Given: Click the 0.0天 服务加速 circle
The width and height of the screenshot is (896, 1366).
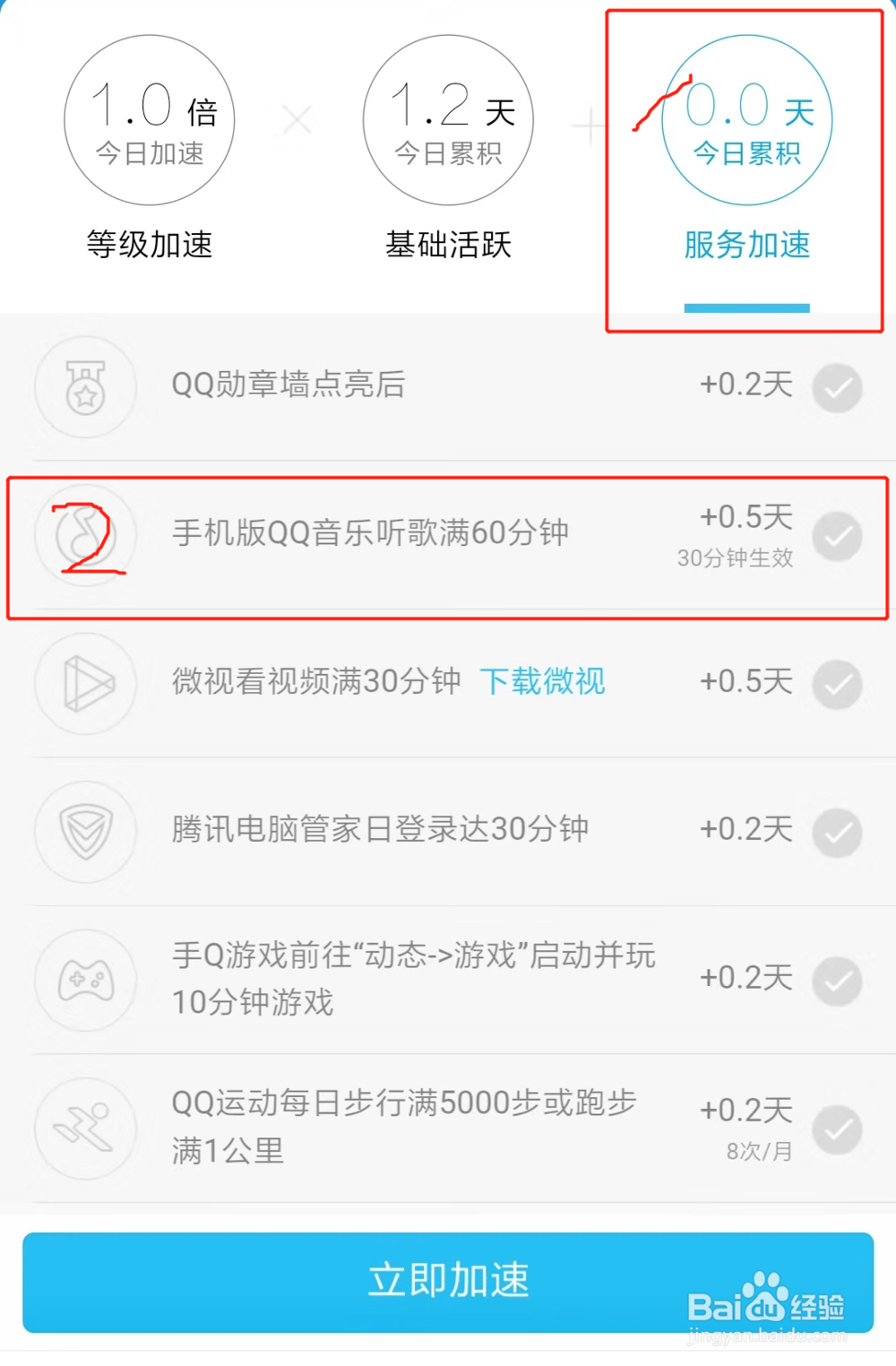Looking at the screenshot, I should coord(746,119).
